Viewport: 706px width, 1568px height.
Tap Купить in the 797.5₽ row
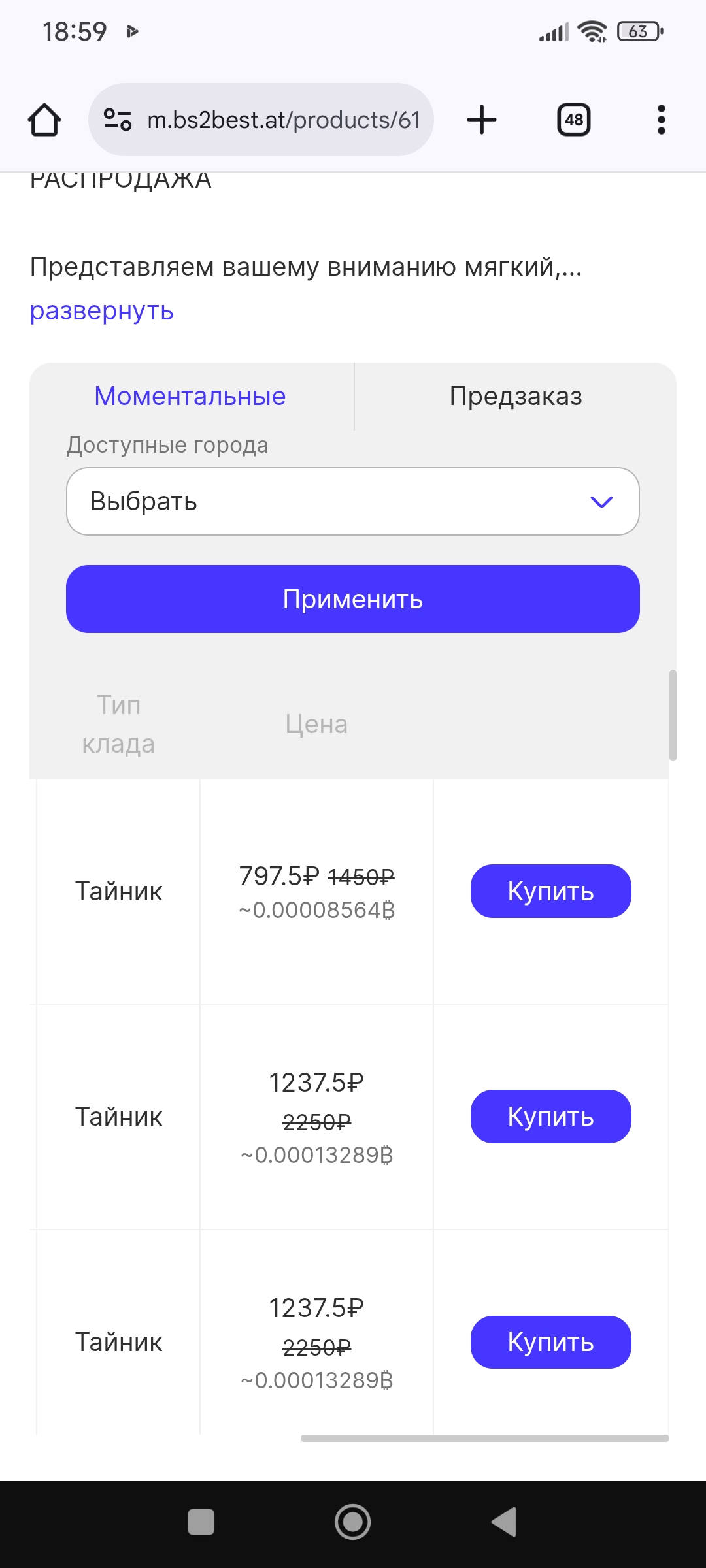coord(551,891)
